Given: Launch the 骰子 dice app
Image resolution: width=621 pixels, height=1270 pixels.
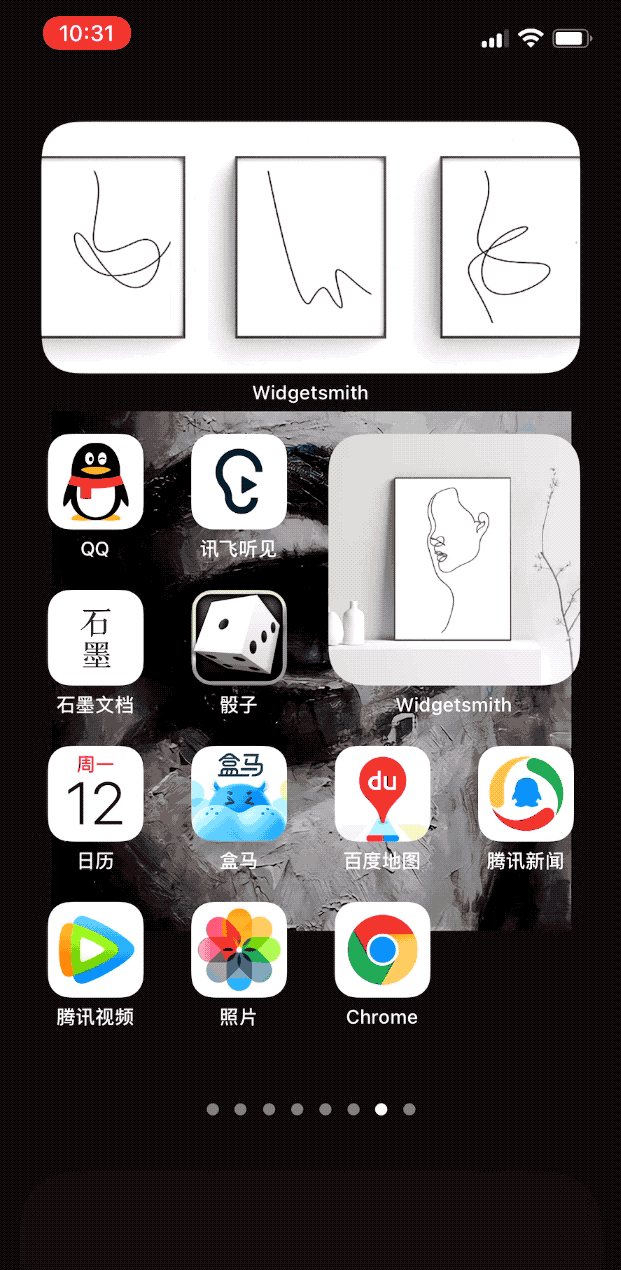Looking at the screenshot, I should (239, 638).
